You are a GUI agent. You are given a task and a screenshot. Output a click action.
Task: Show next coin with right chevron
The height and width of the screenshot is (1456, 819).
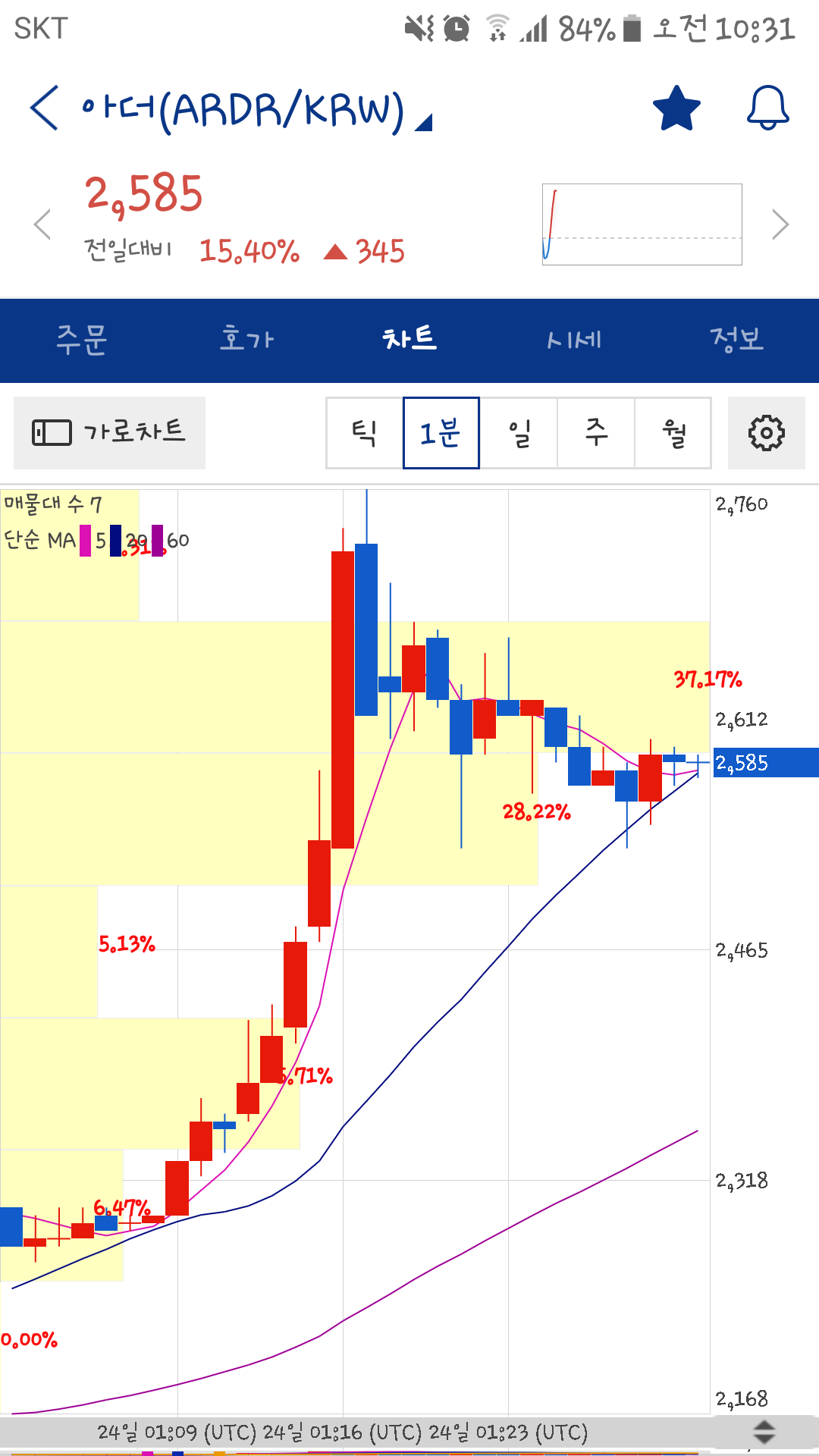(780, 224)
